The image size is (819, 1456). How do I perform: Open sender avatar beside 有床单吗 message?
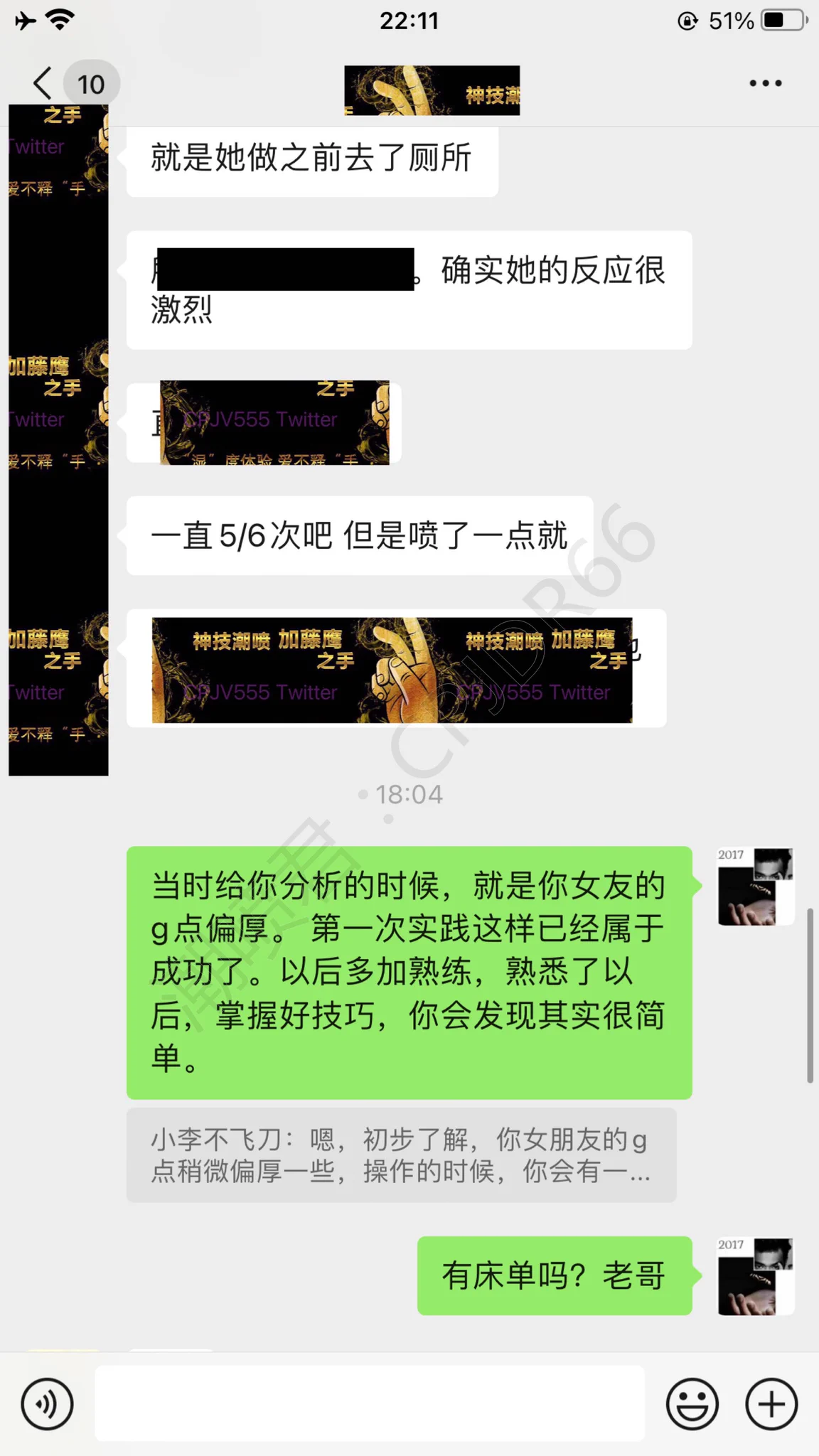point(755,1276)
